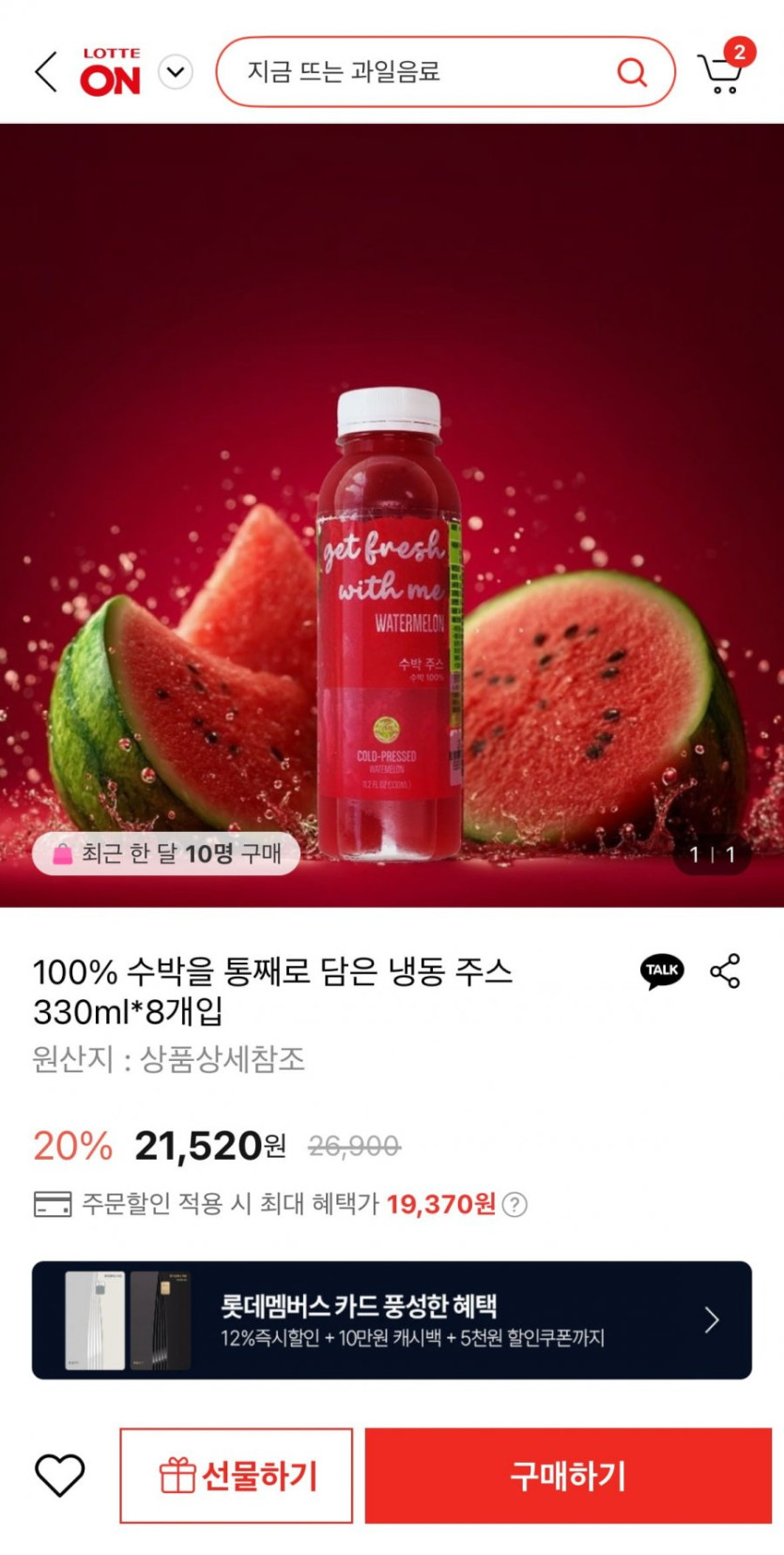Add the product to wishlist with heart
Image resolution: width=784 pixels, height=1555 pixels.
coord(60,1475)
